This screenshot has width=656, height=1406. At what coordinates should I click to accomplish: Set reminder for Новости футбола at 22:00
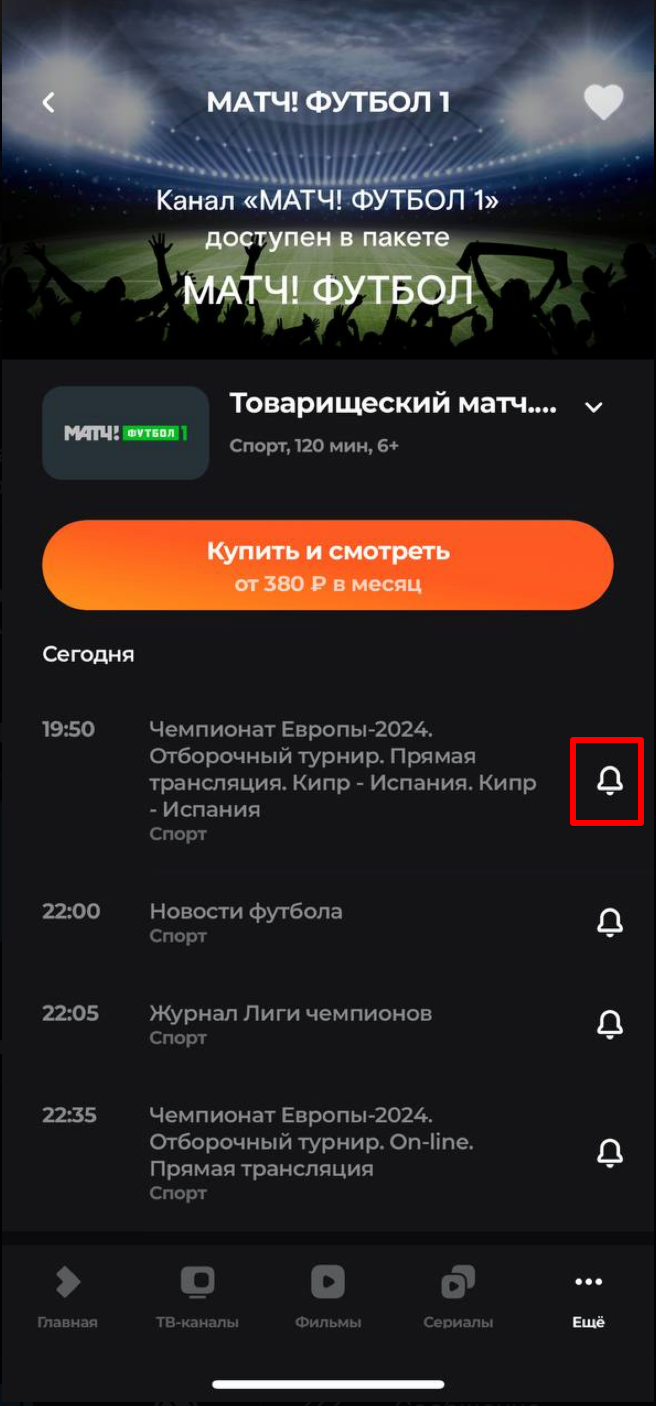[609, 923]
